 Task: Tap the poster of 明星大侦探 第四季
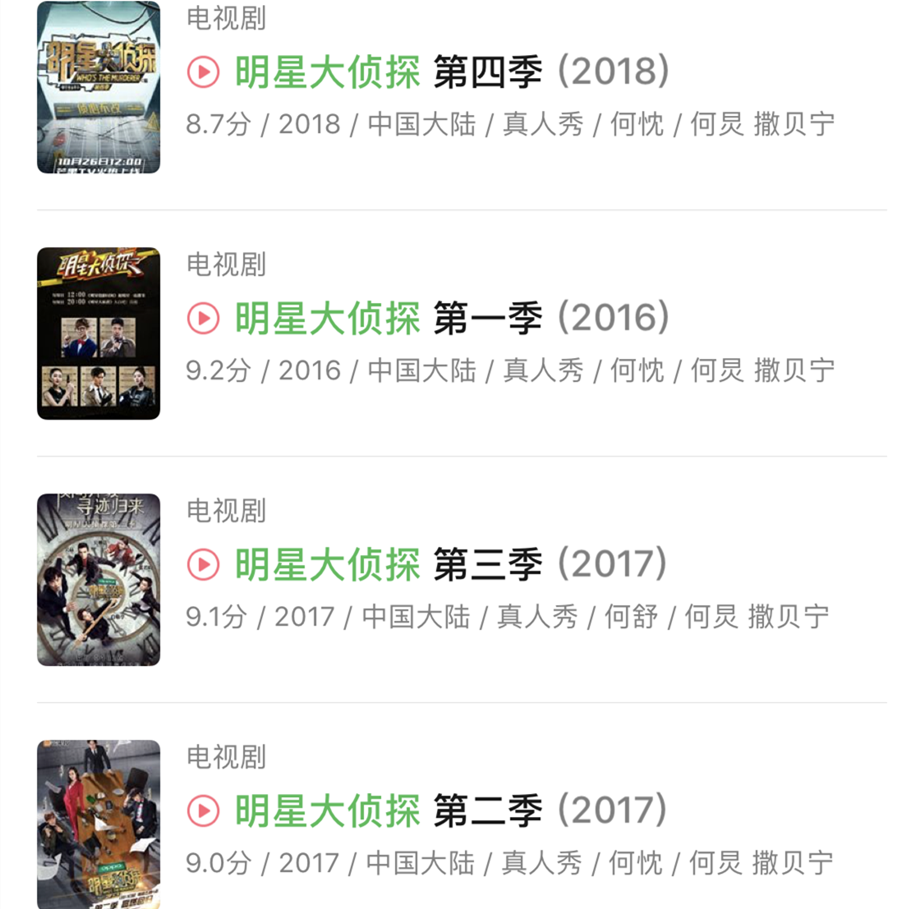point(99,87)
